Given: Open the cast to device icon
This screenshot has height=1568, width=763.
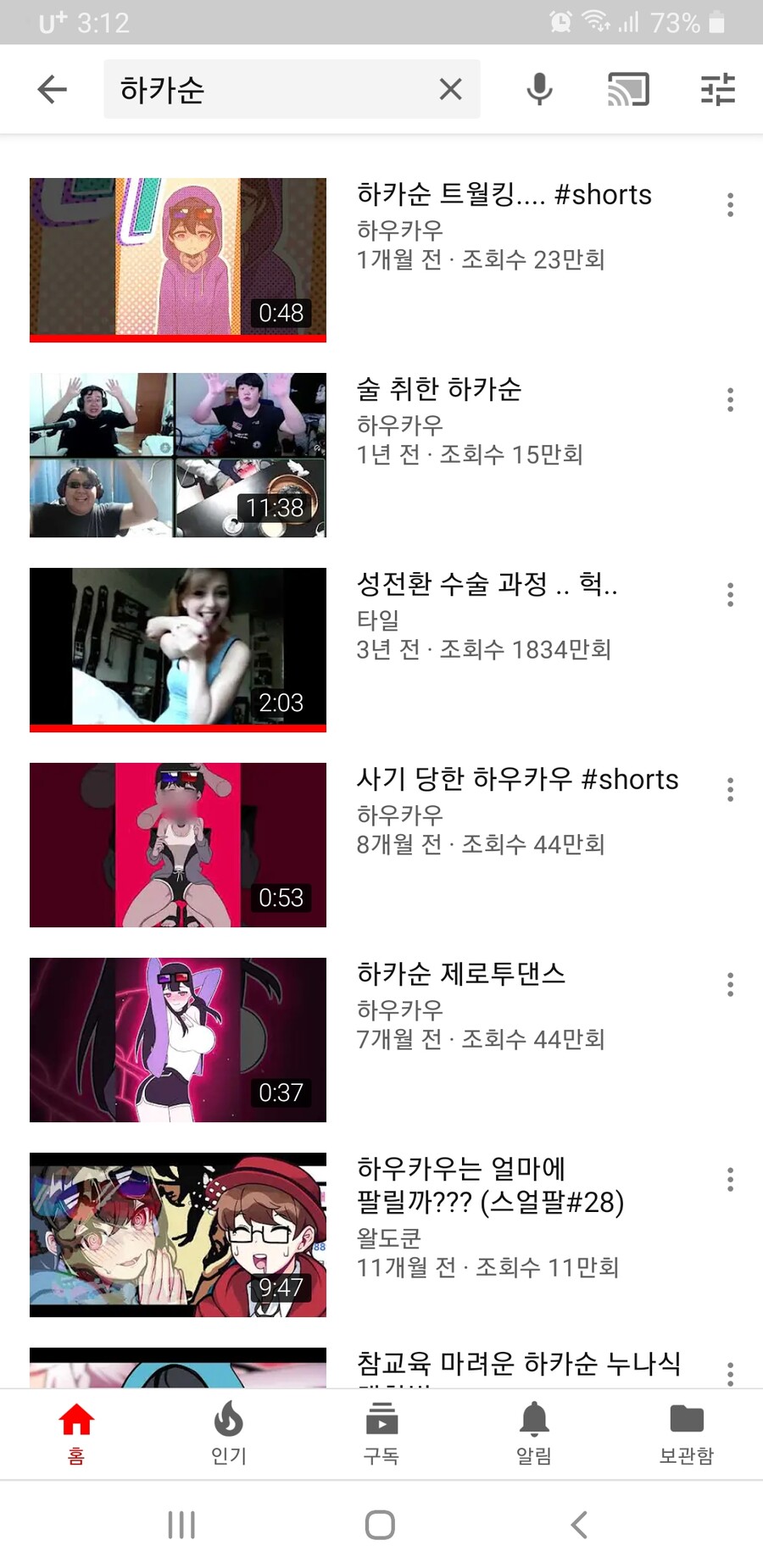Looking at the screenshot, I should click(x=628, y=89).
